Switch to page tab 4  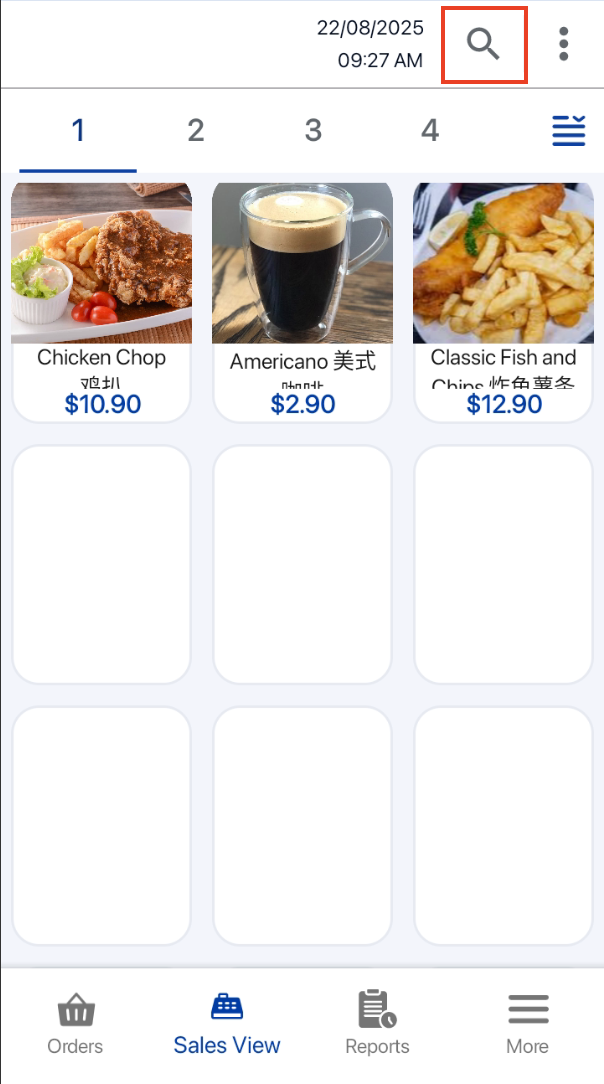[x=430, y=130]
